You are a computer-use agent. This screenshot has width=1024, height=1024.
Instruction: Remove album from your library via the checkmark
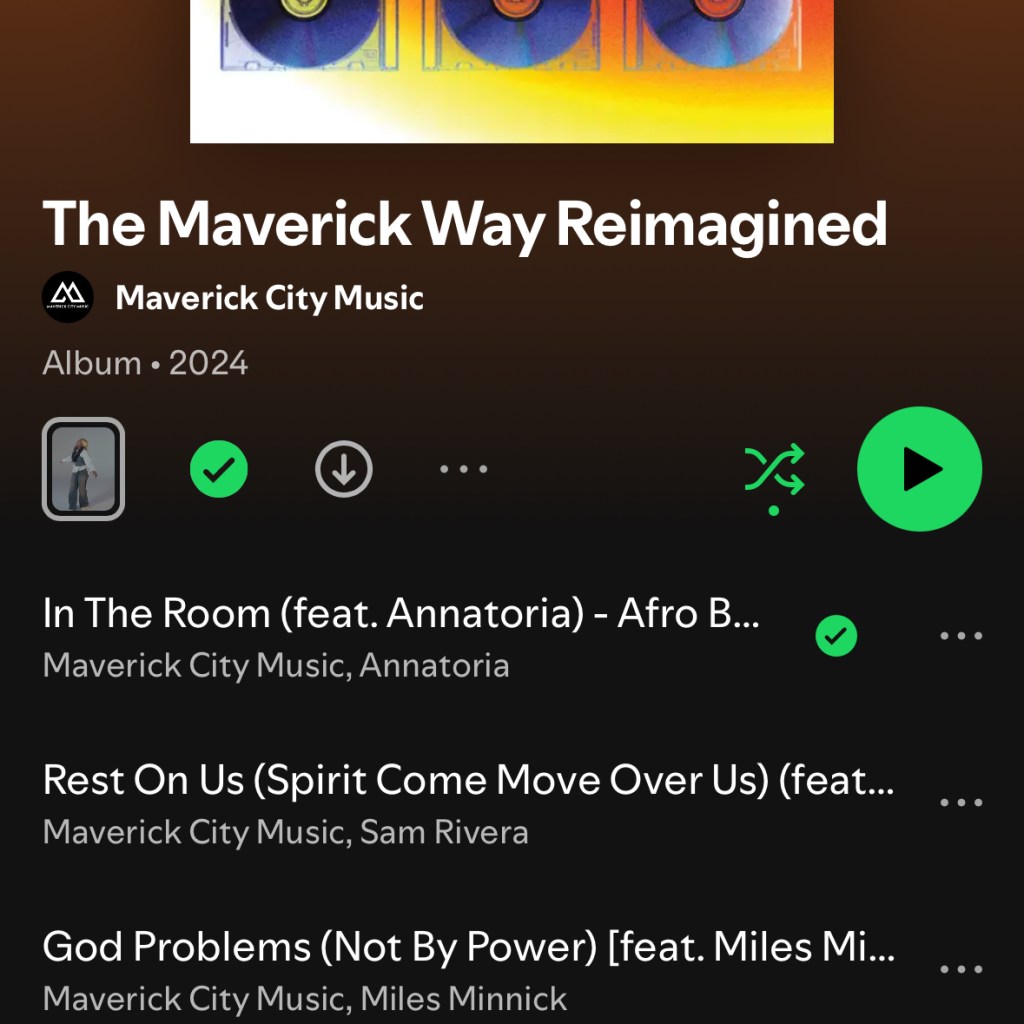point(219,468)
